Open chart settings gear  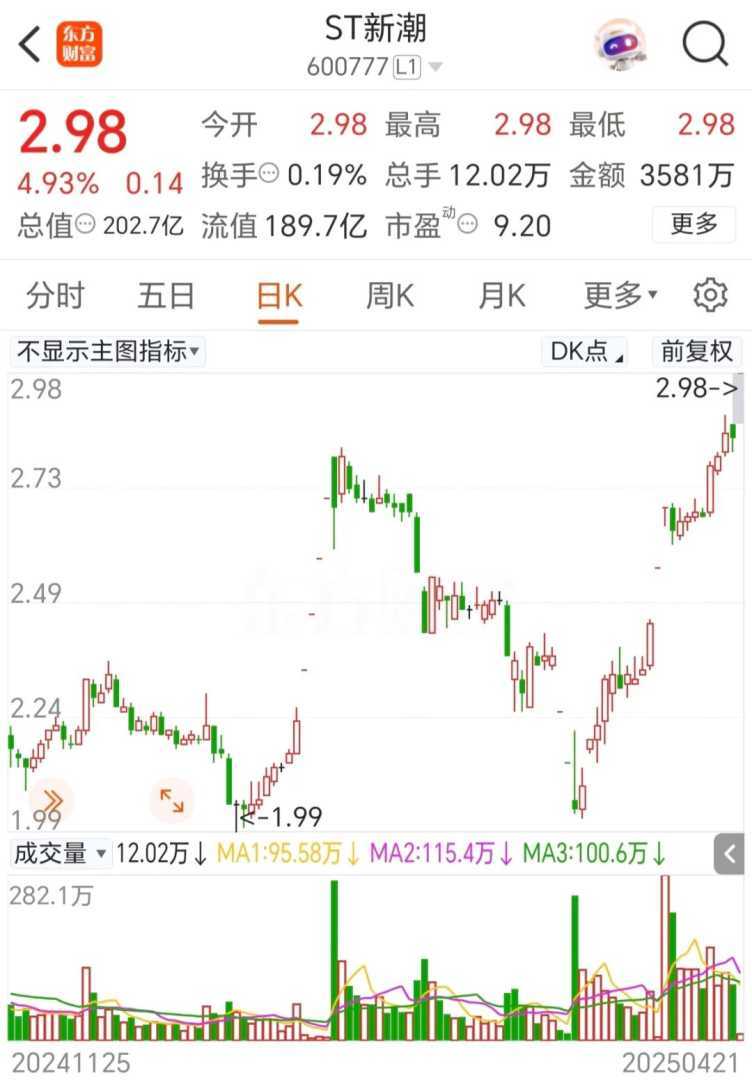(710, 296)
